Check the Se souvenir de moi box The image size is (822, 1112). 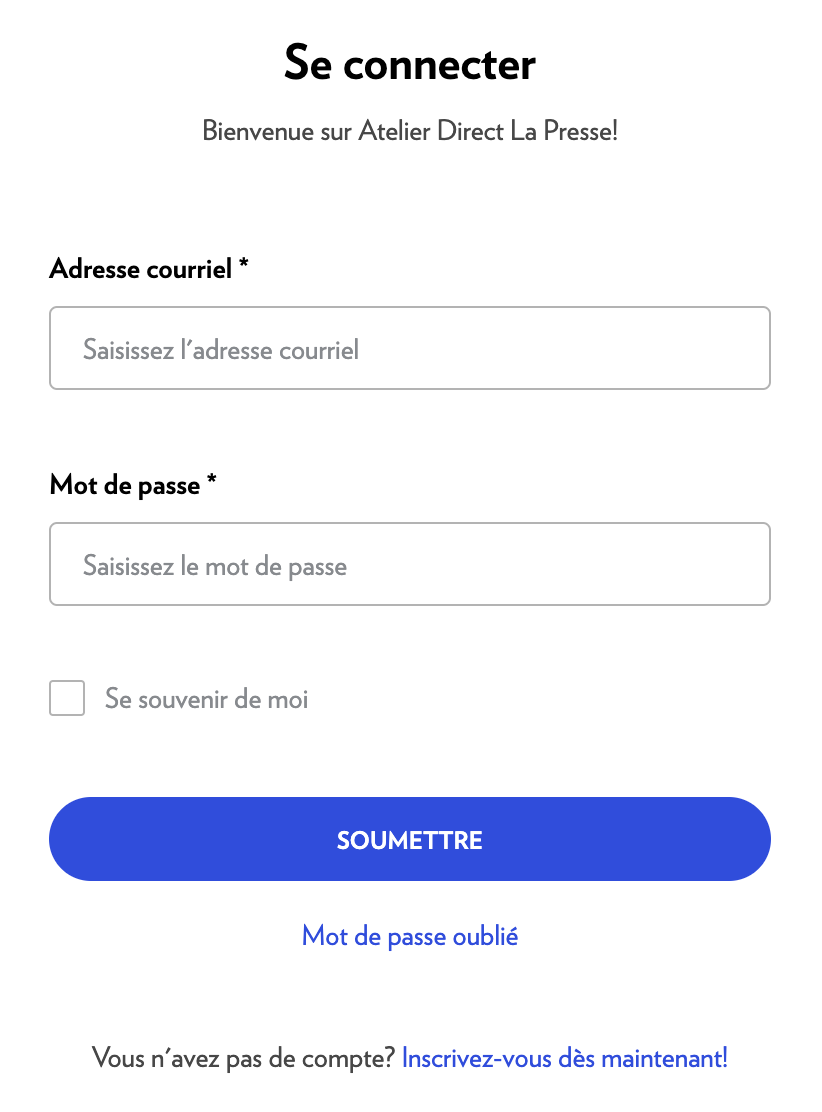tap(67, 699)
